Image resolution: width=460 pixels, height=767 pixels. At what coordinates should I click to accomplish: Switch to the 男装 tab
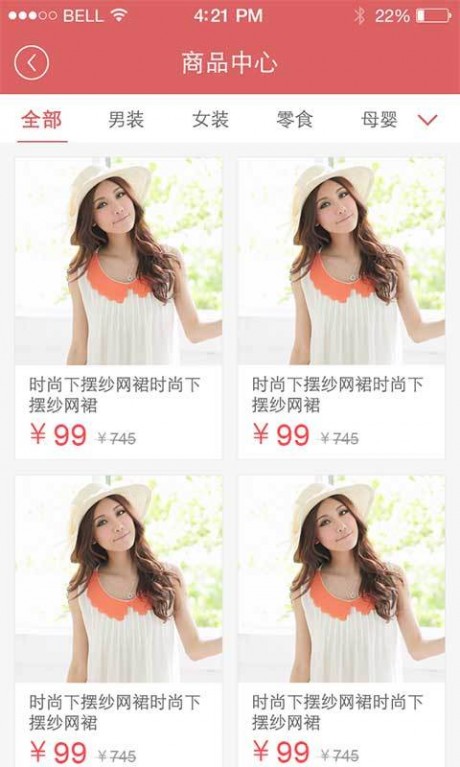coord(126,120)
